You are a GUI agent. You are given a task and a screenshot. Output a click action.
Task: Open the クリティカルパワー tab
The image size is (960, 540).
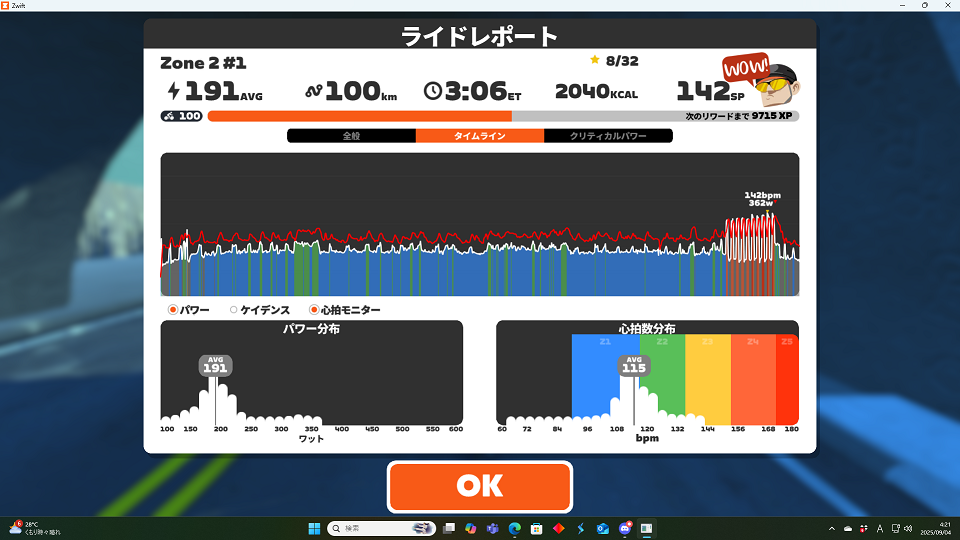click(x=608, y=135)
